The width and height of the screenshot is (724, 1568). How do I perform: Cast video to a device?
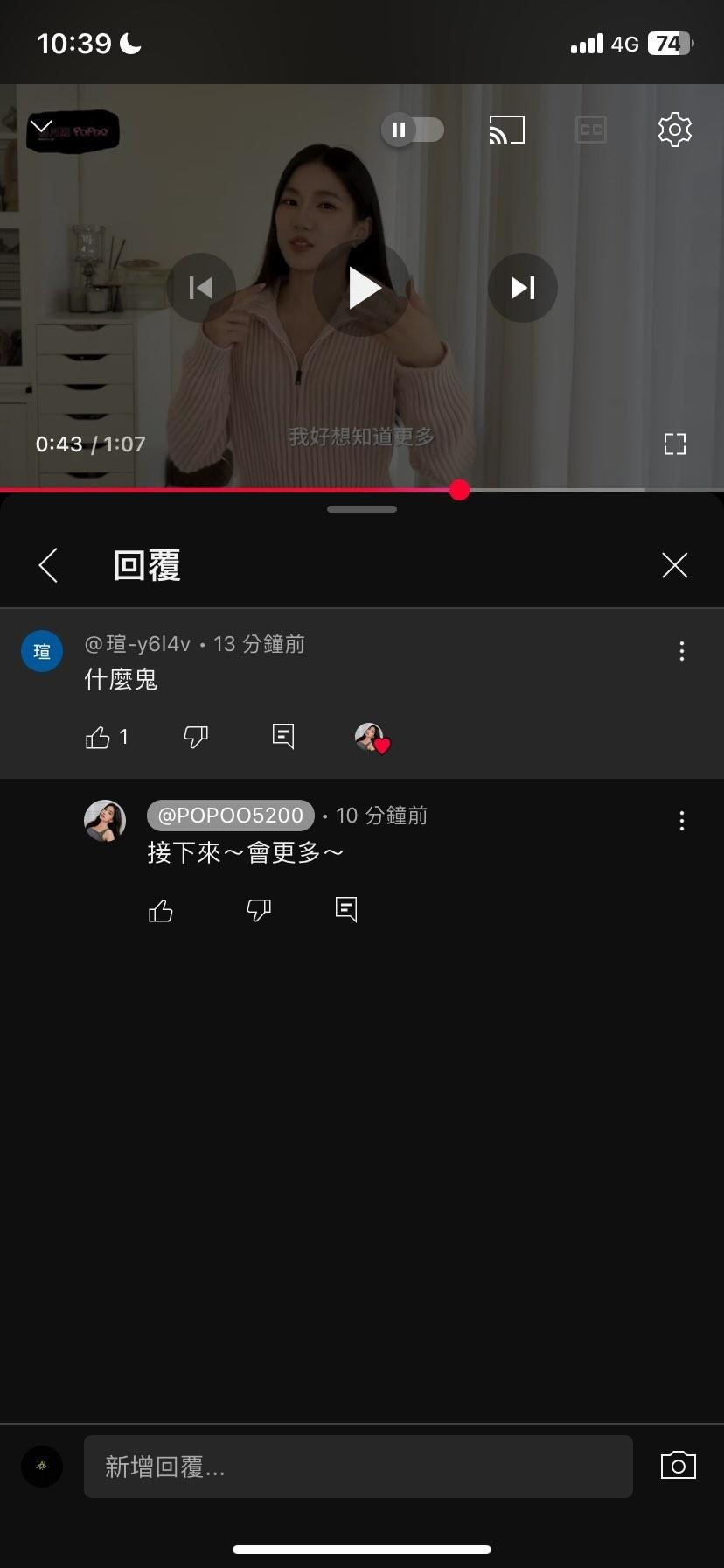506,130
